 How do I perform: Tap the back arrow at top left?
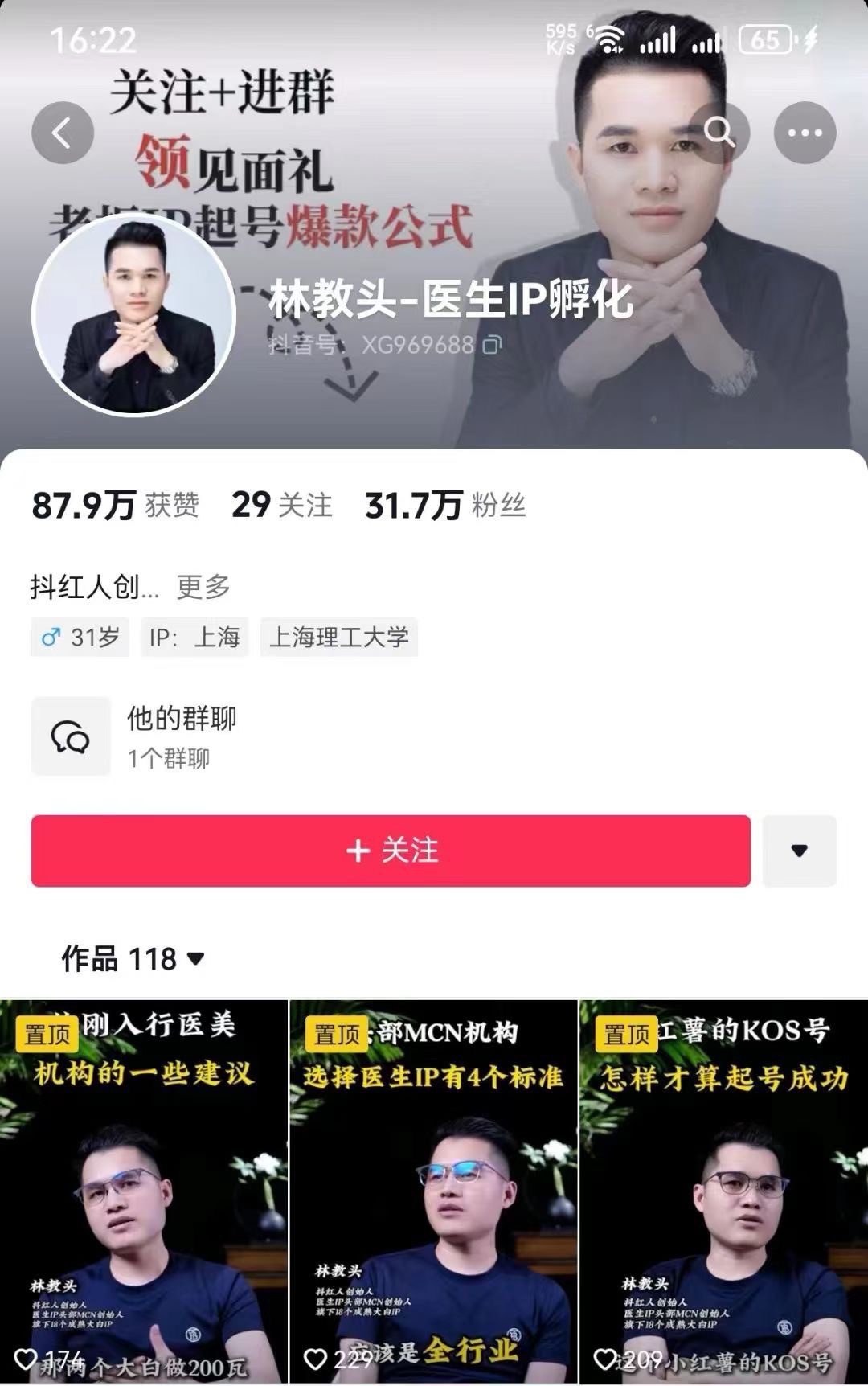pos(63,131)
